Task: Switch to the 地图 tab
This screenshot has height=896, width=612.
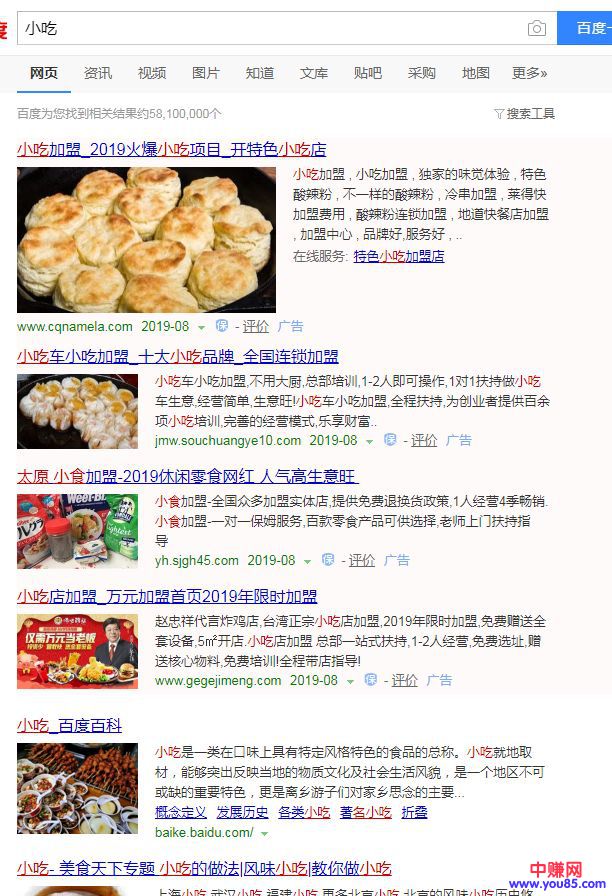Action: (476, 73)
